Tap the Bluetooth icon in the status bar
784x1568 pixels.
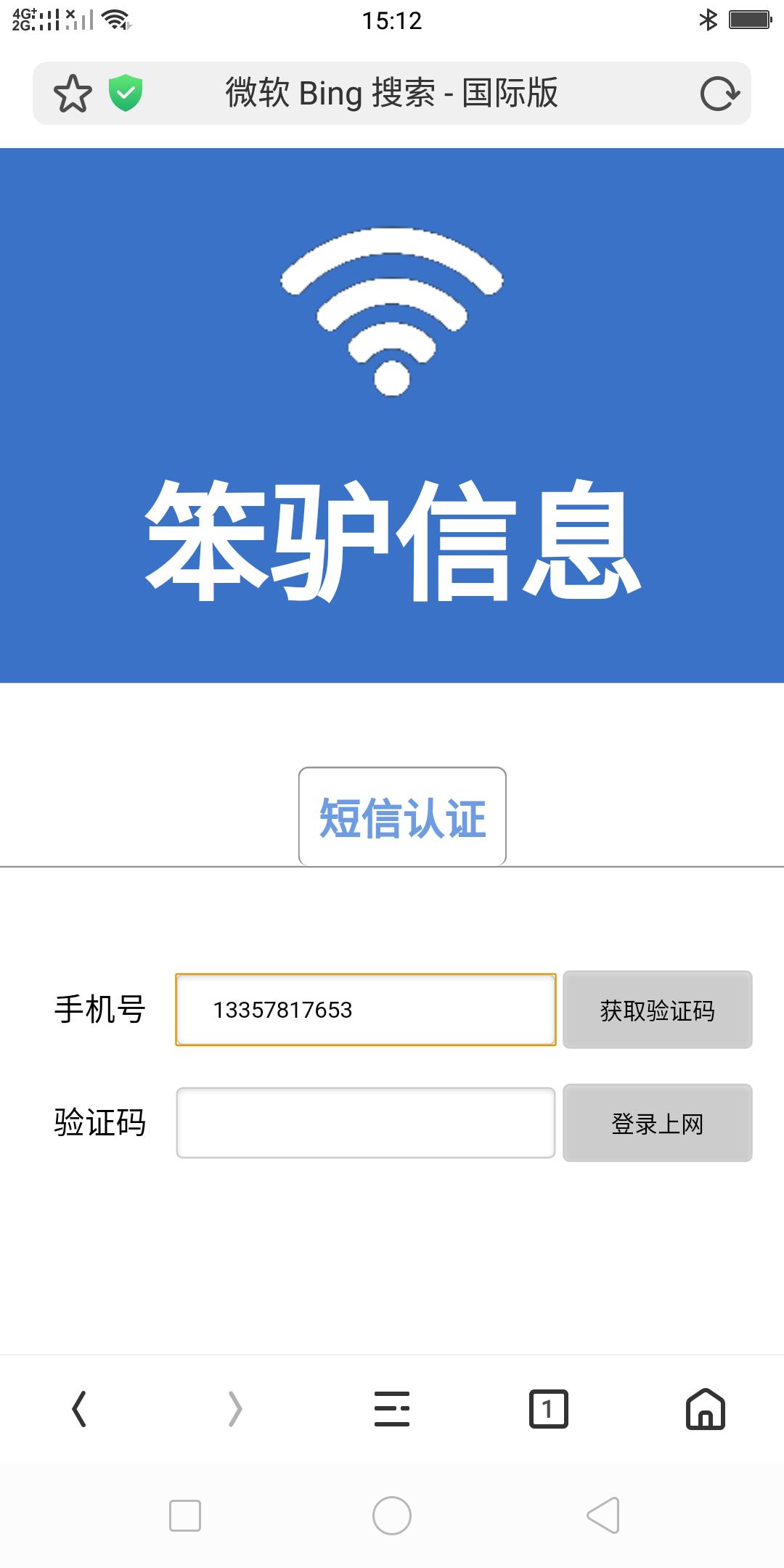pyautogui.click(x=709, y=20)
